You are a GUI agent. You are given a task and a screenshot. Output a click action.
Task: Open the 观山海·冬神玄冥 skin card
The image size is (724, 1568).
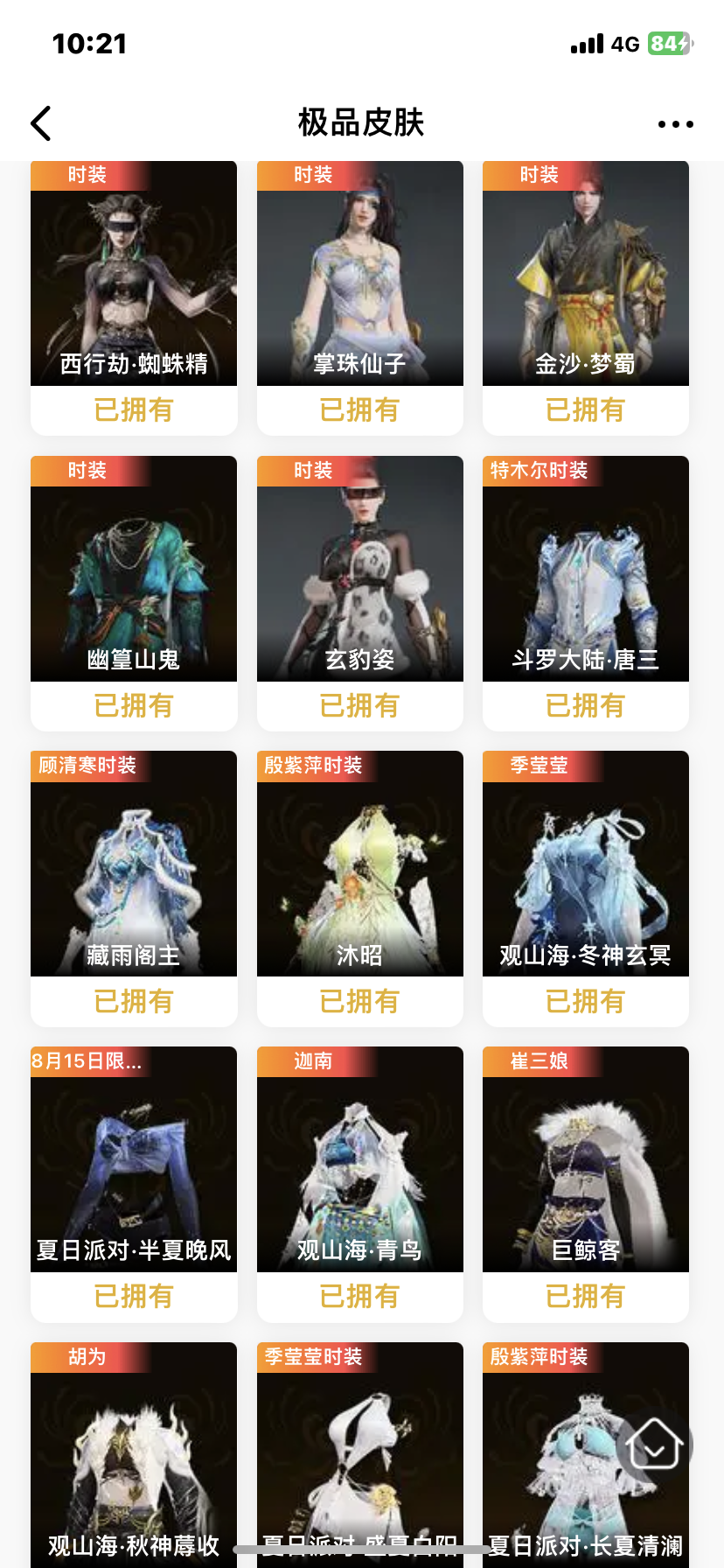[586, 889]
